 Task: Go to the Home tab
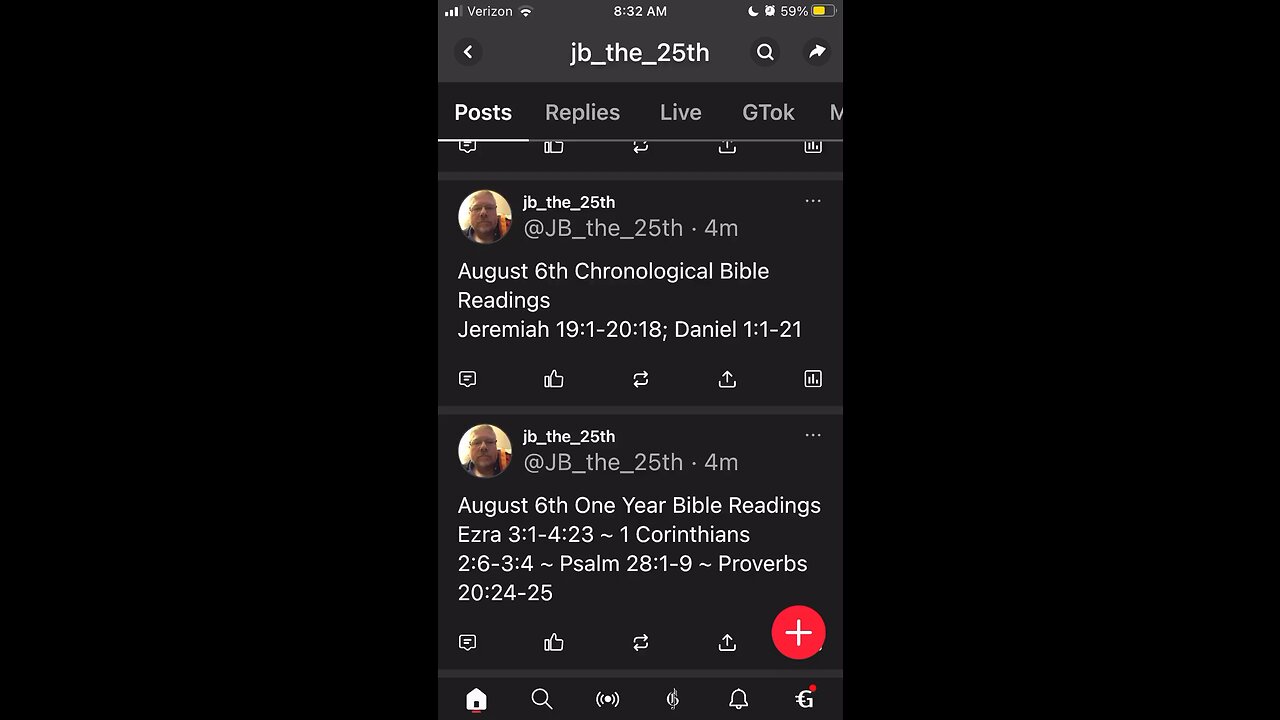tap(476, 699)
